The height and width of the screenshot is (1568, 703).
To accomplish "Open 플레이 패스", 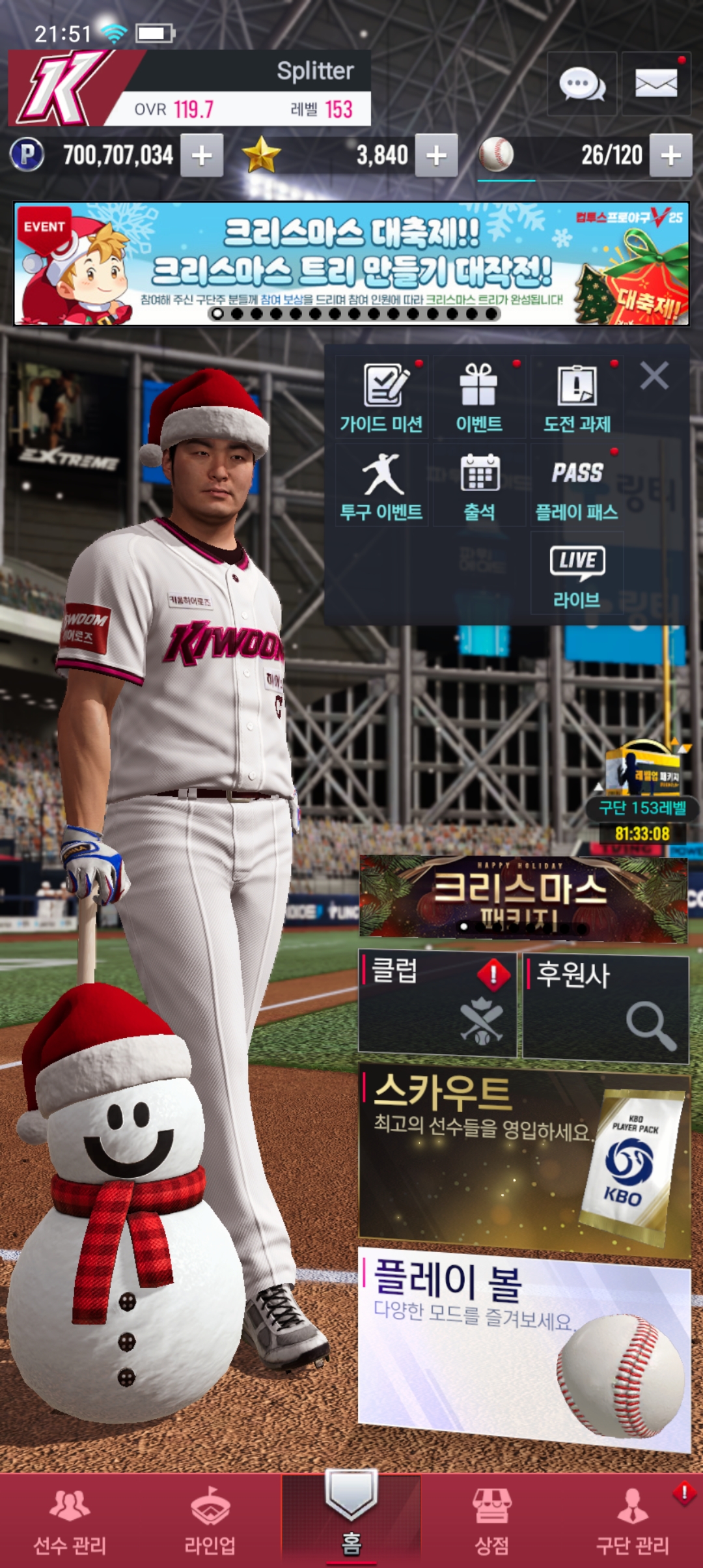I will [x=577, y=486].
